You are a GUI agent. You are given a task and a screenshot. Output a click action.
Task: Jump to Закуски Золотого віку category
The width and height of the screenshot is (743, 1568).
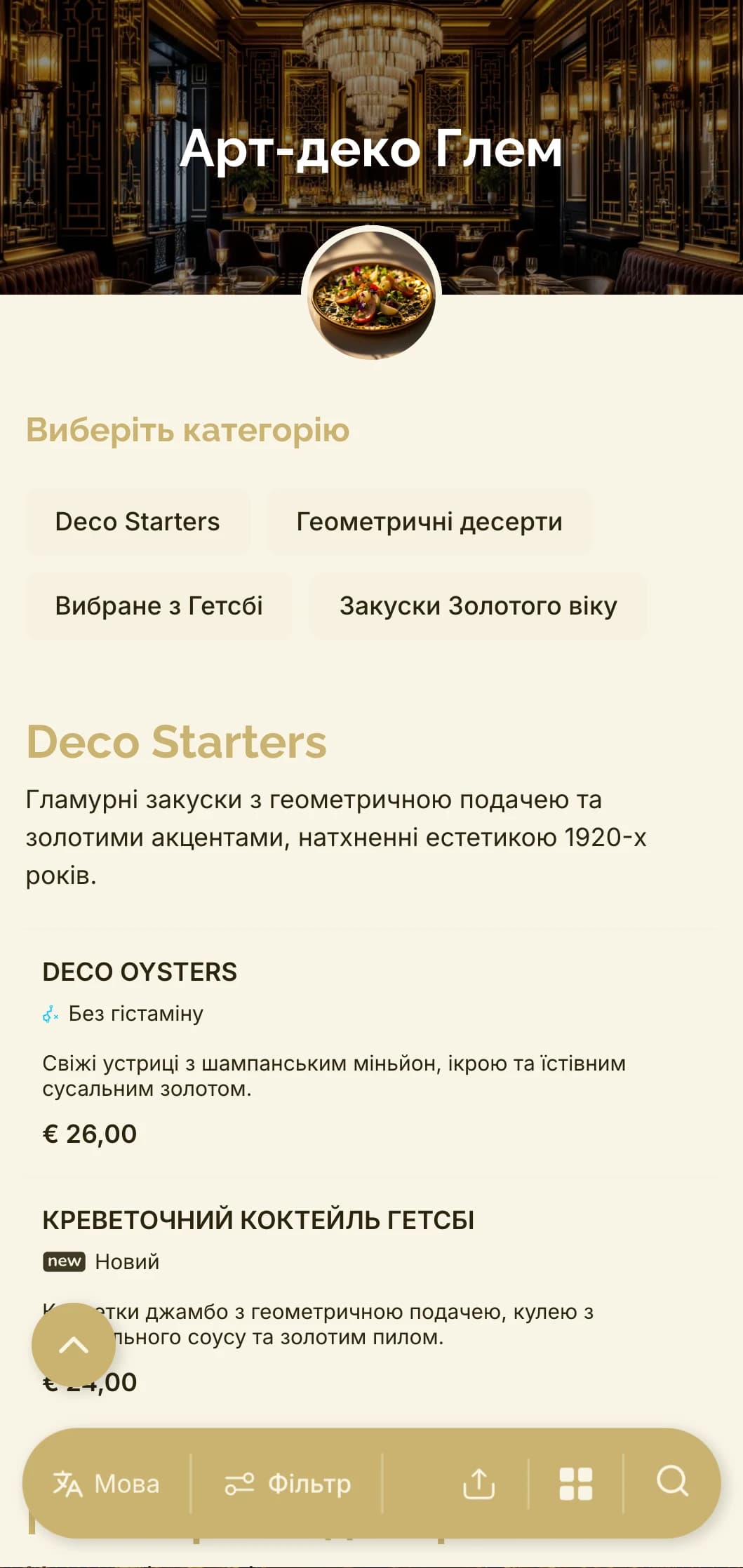click(478, 606)
